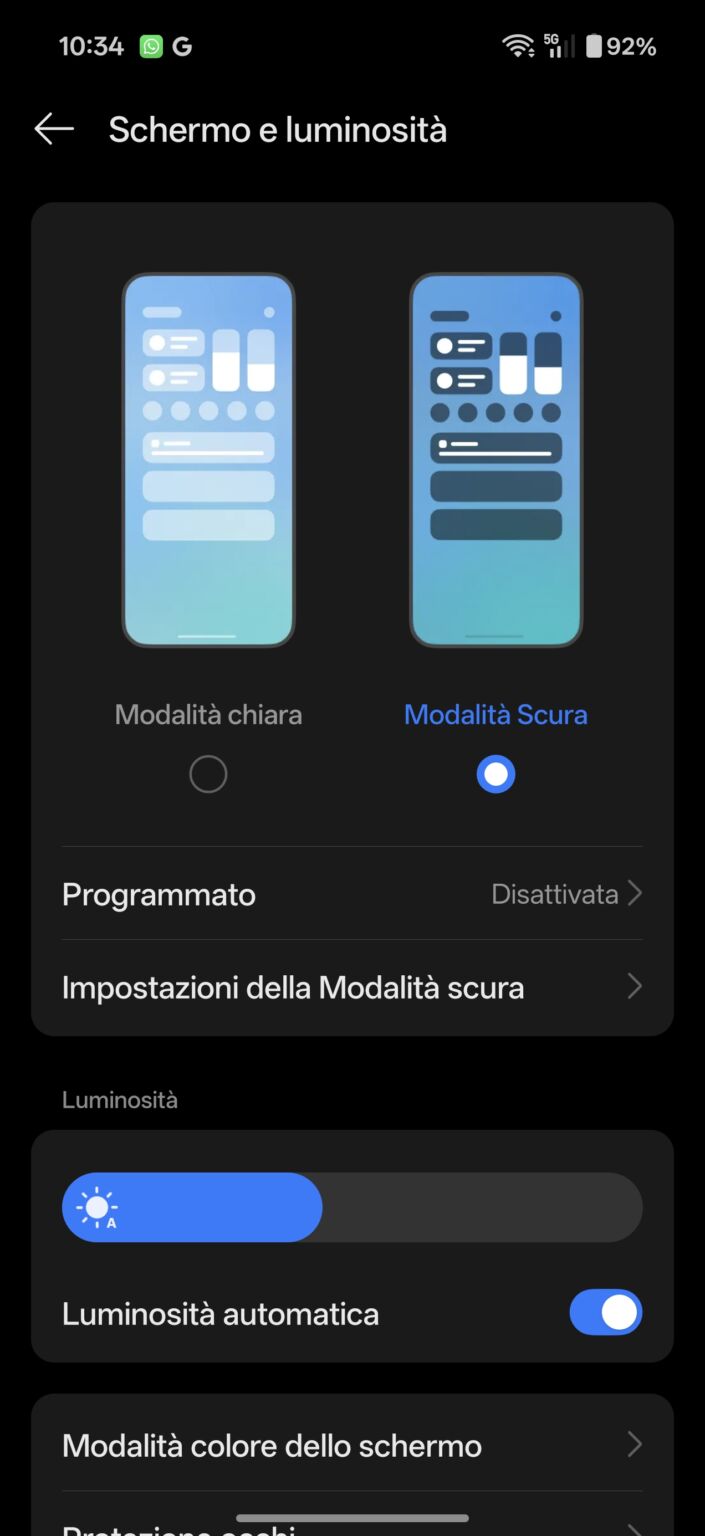Select the Modalità Scura radio button
This screenshot has width=705, height=1536.
[496, 774]
